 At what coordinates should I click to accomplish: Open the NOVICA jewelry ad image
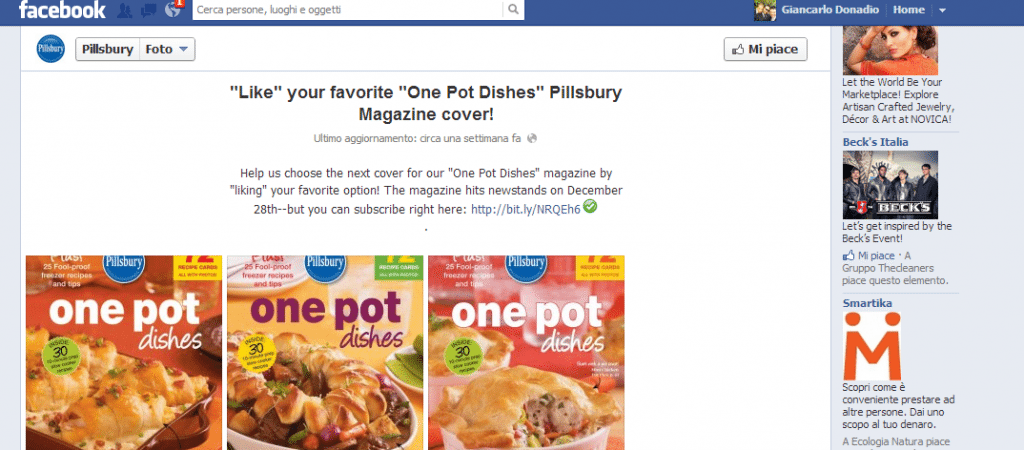890,50
